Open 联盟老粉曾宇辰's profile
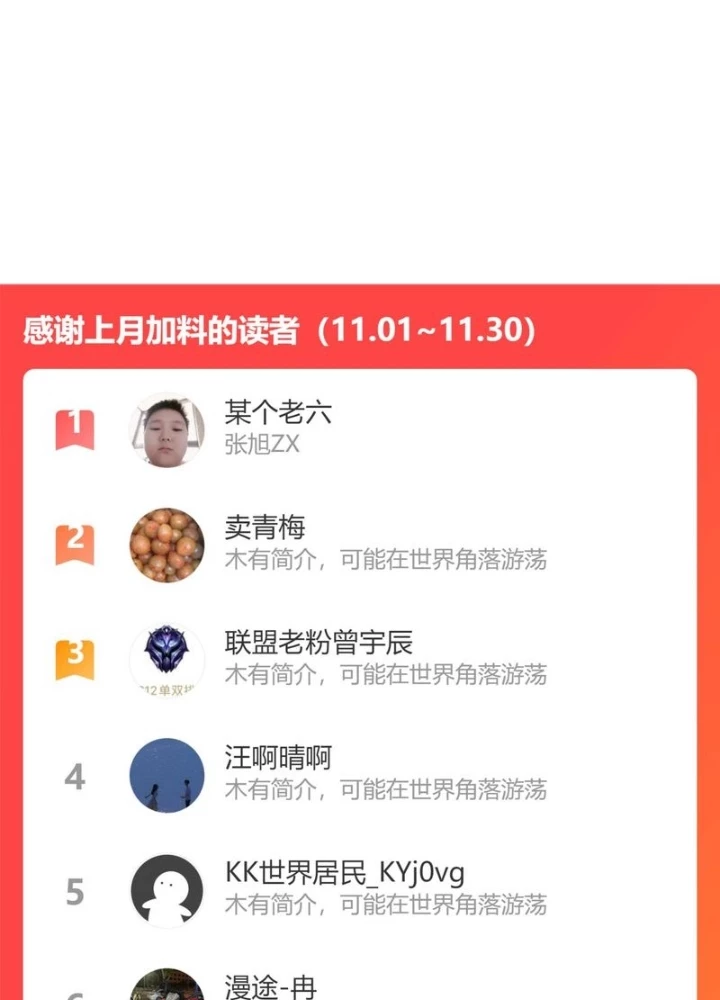 click(318, 643)
